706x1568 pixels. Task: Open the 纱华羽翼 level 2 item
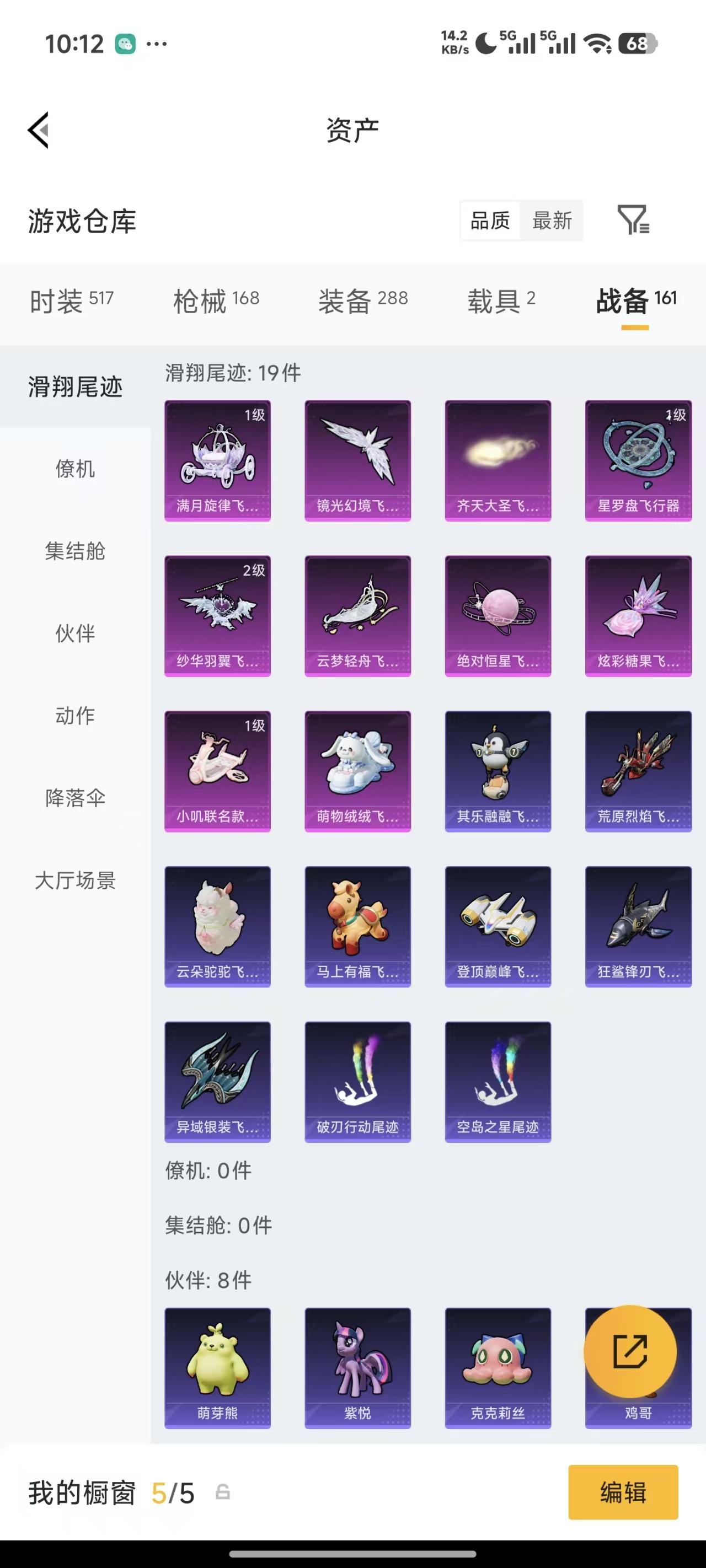(217, 616)
